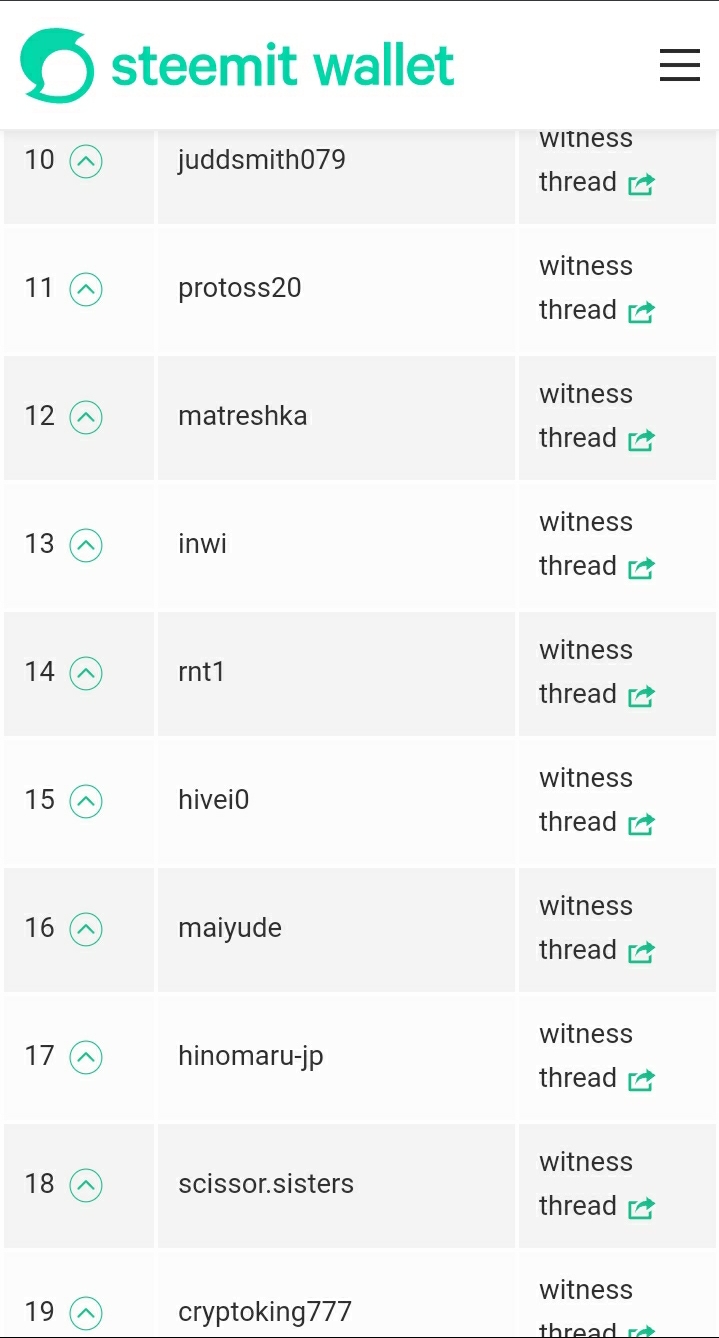Upvote witness juddsmith079

click(86, 161)
